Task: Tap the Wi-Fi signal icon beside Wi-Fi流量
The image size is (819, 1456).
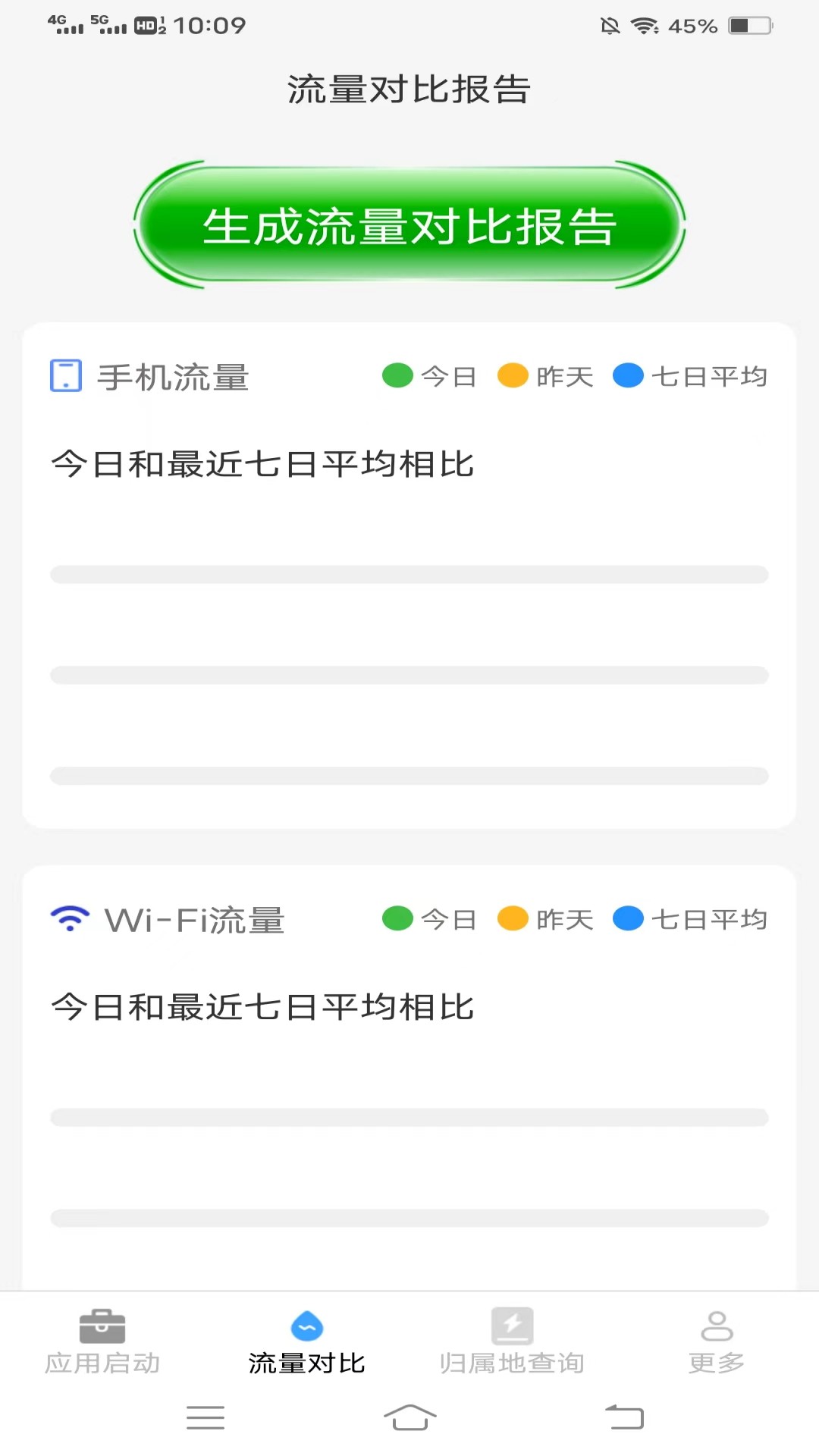Action: click(x=70, y=918)
